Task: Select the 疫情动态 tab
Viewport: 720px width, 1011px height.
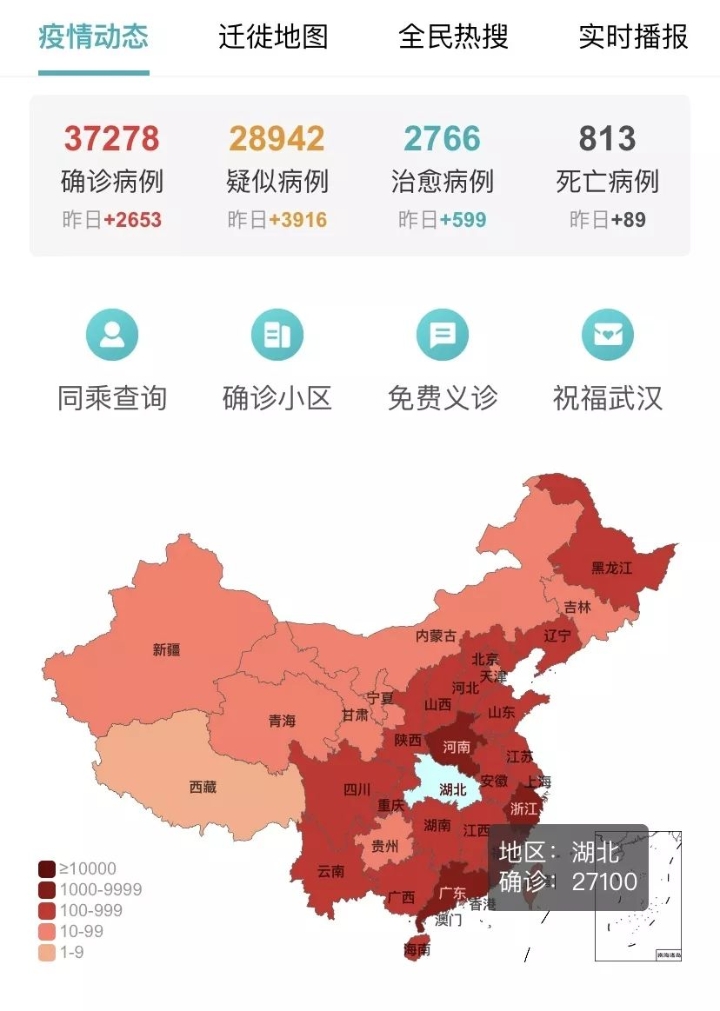Action: (x=94, y=37)
